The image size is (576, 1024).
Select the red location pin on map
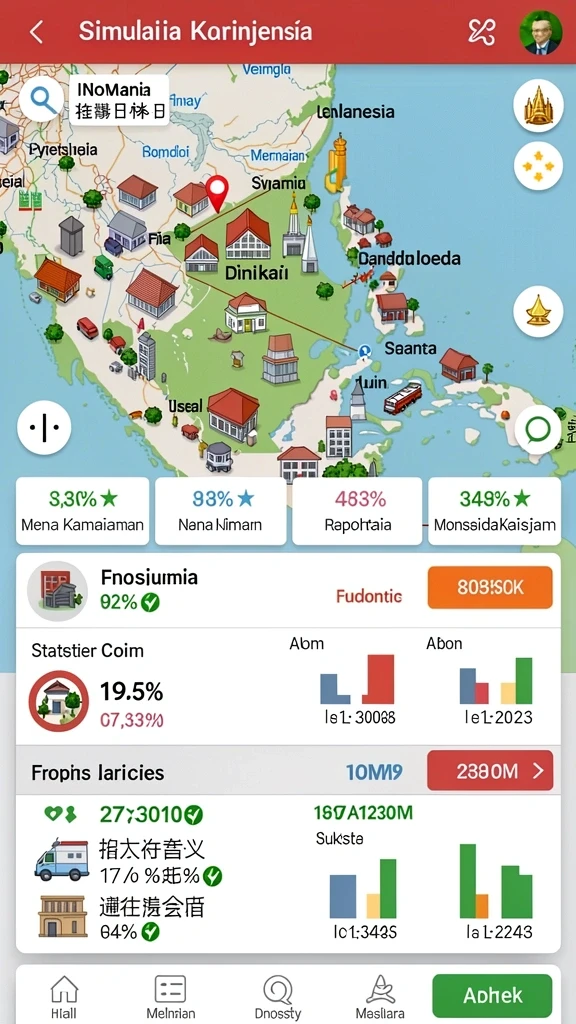click(x=217, y=191)
